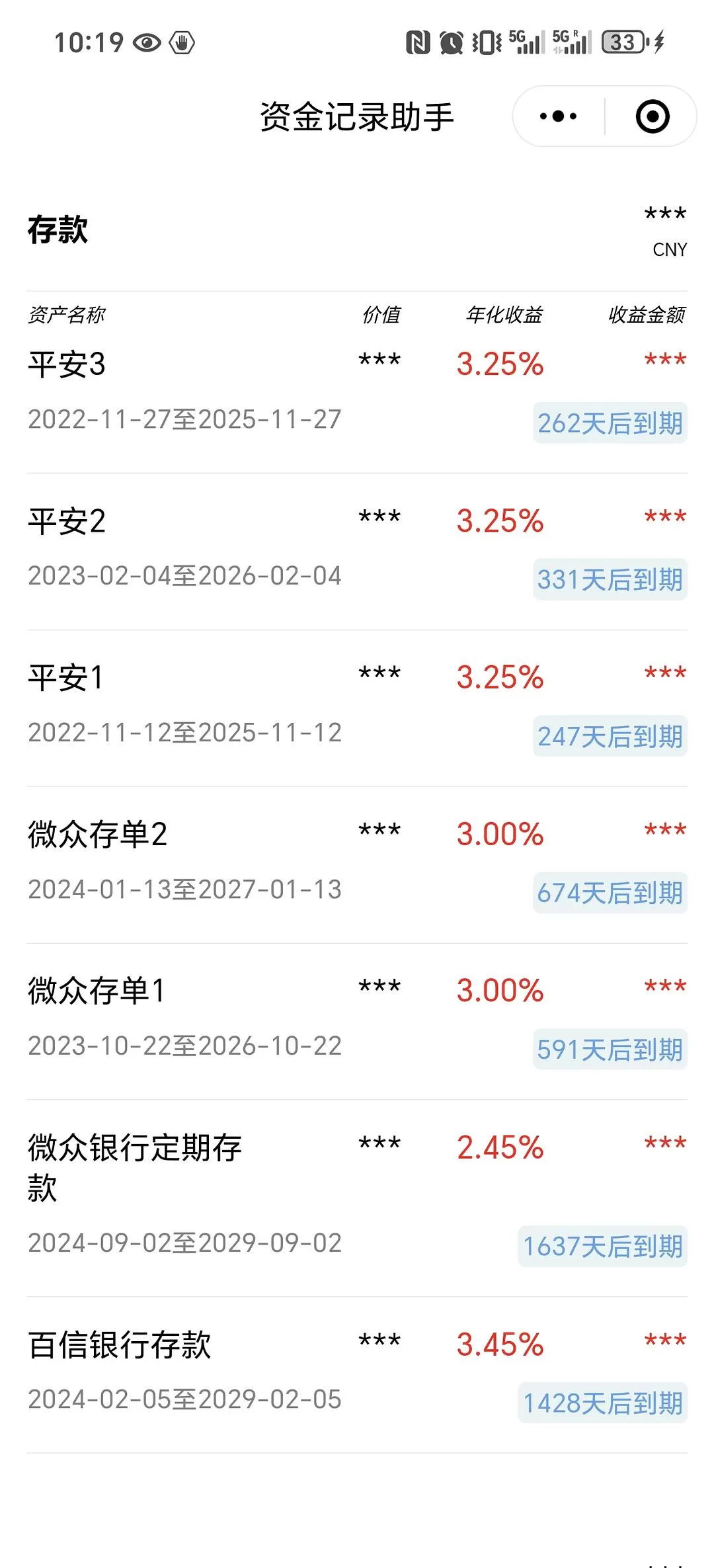Viewport: 714px width, 1568px height.
Task: Open the 平安3 deposit record
Action: pos(67,365)
